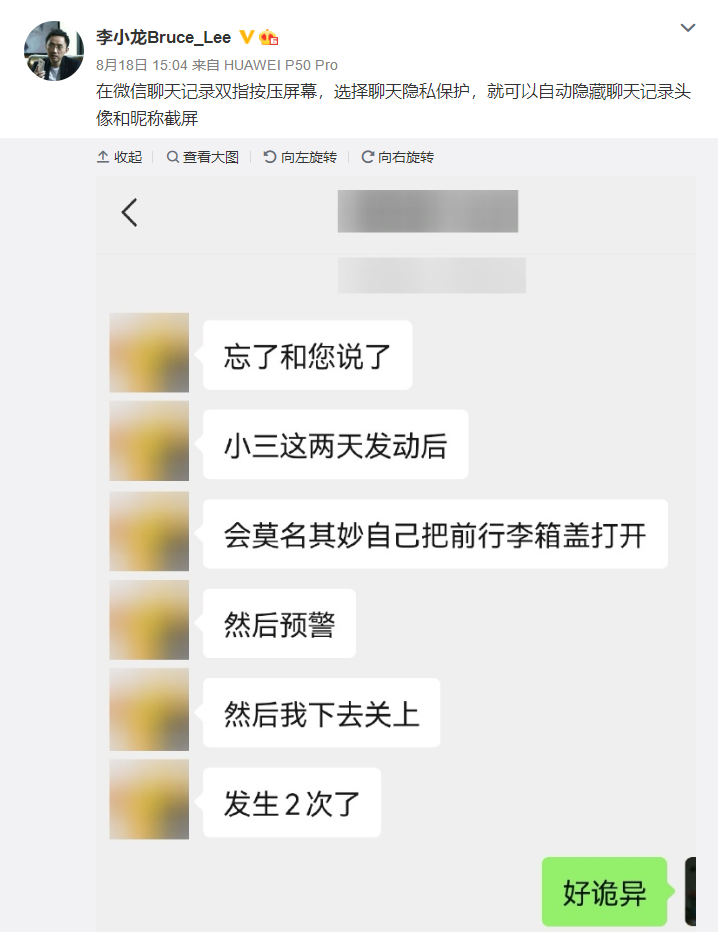Collapse the image with 收起
This screenshot has height=932, width=718.
tap(119, 157)
